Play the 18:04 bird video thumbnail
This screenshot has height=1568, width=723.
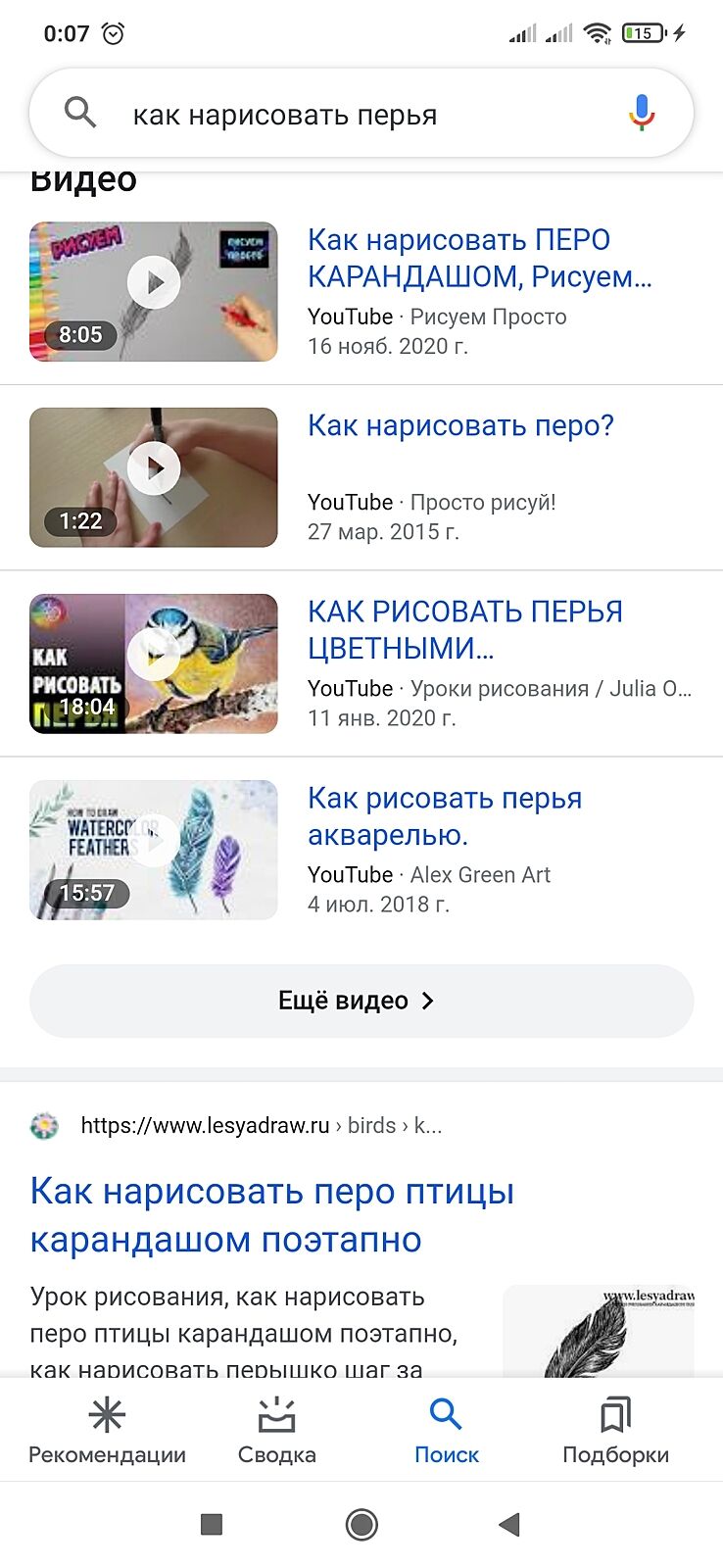point(154,663)
